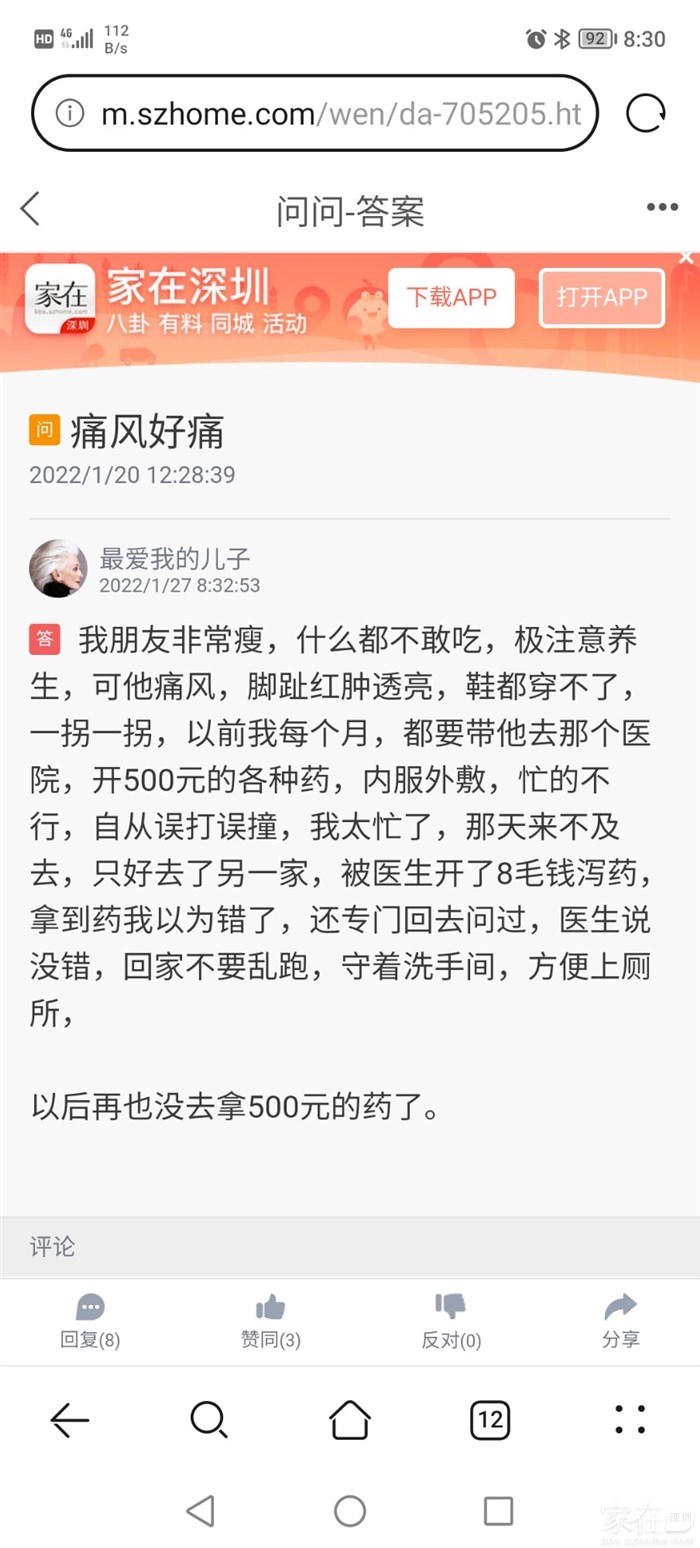This screenshot has height=1548, width=700.
Task: Close the 家在深圳 app banner
Action: click(x=686, y=258)
